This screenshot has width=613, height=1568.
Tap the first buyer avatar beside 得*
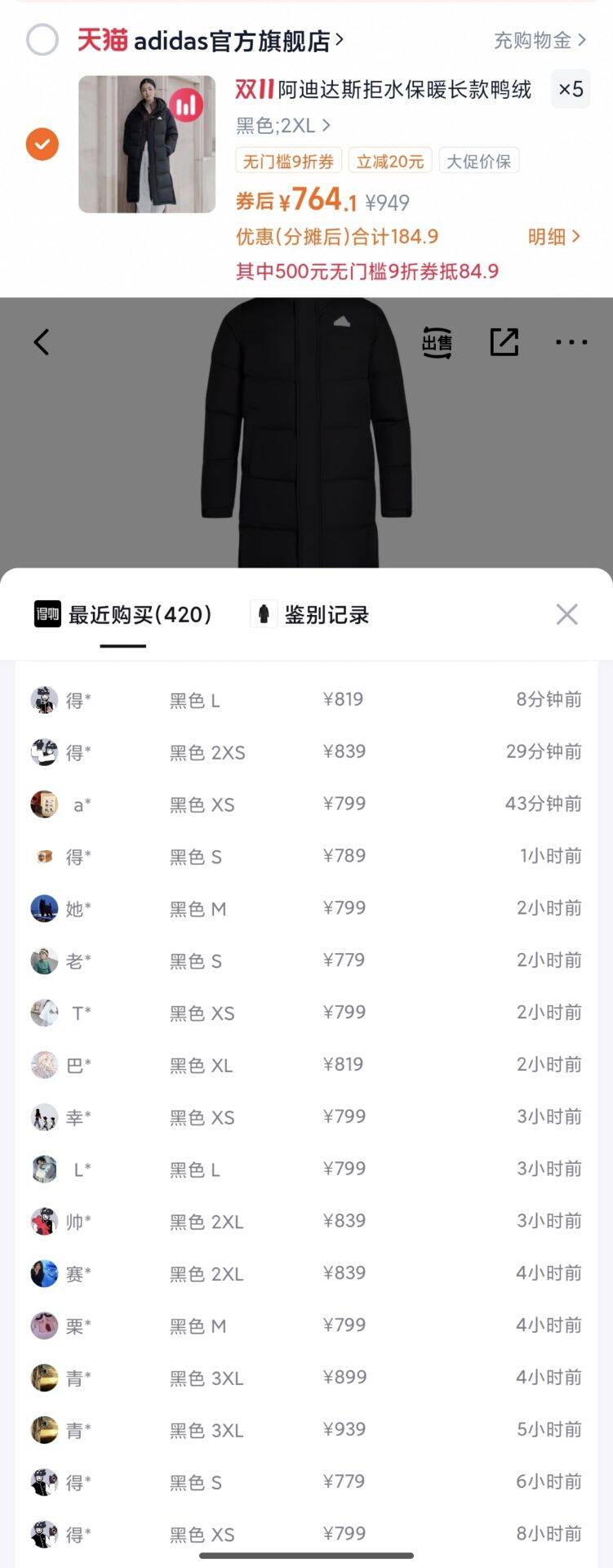[x=45, y=698]
